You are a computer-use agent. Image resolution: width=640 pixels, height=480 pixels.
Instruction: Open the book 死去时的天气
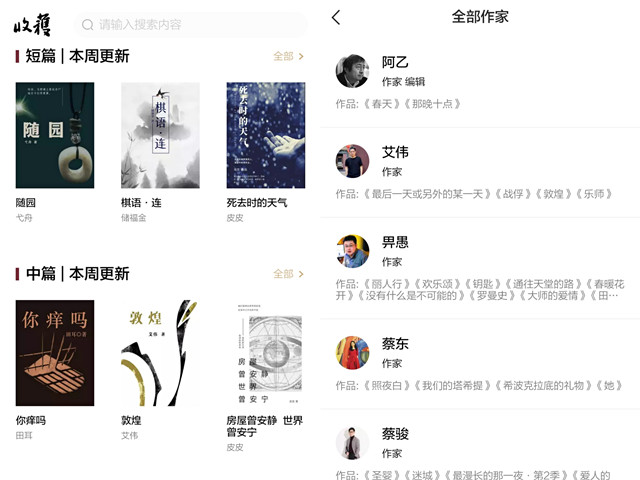point(265,135)
